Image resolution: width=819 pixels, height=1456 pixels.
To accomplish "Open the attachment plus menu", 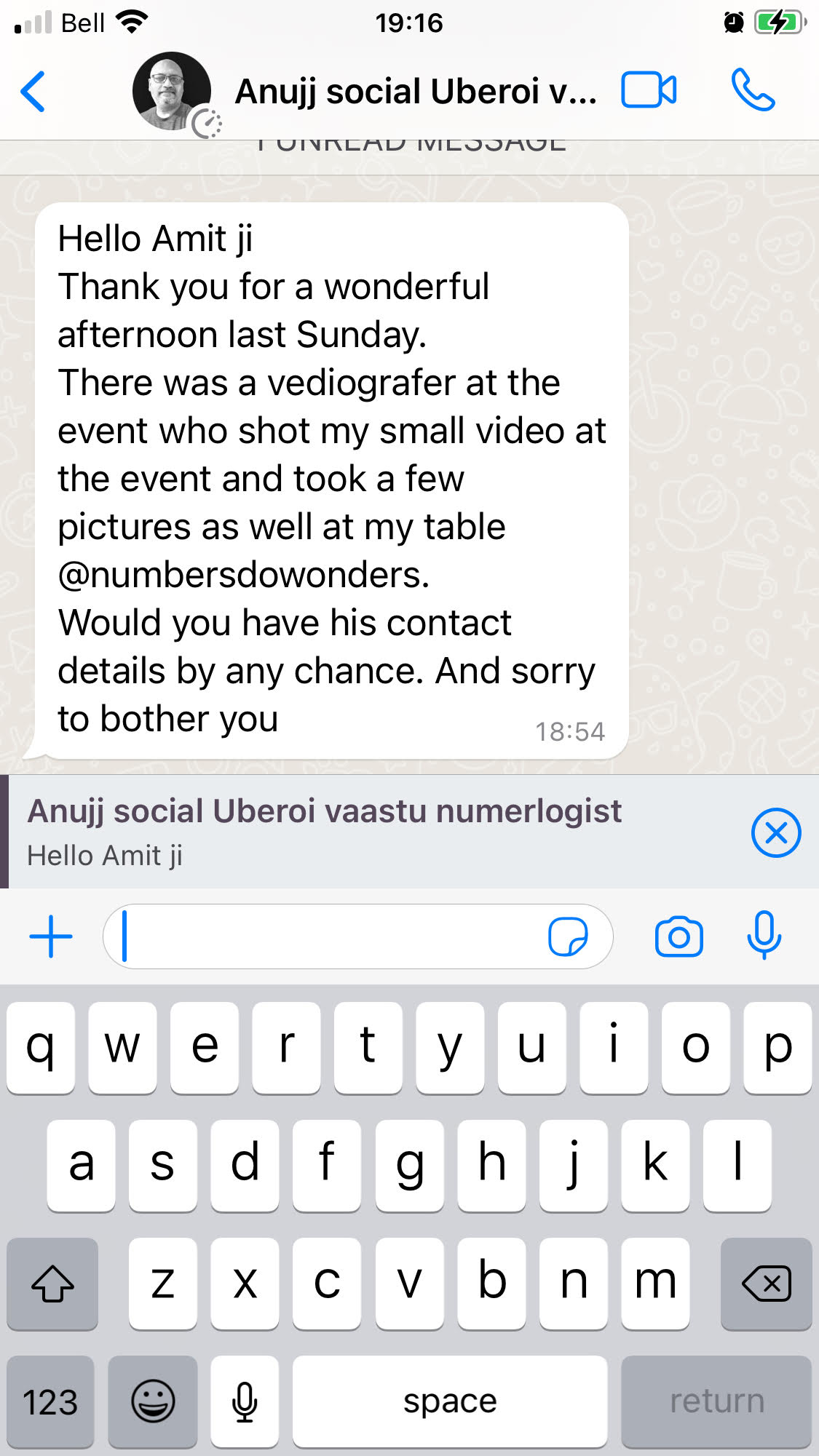I will tap(51, 936).
